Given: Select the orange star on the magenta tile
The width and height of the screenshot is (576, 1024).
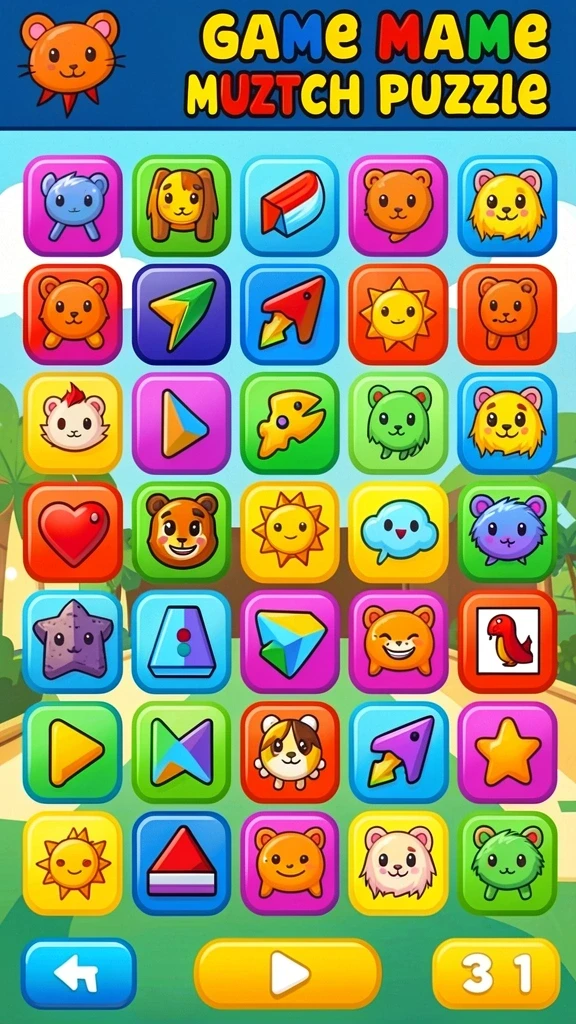Looking at the screenshot, I should tap(507, 752).
